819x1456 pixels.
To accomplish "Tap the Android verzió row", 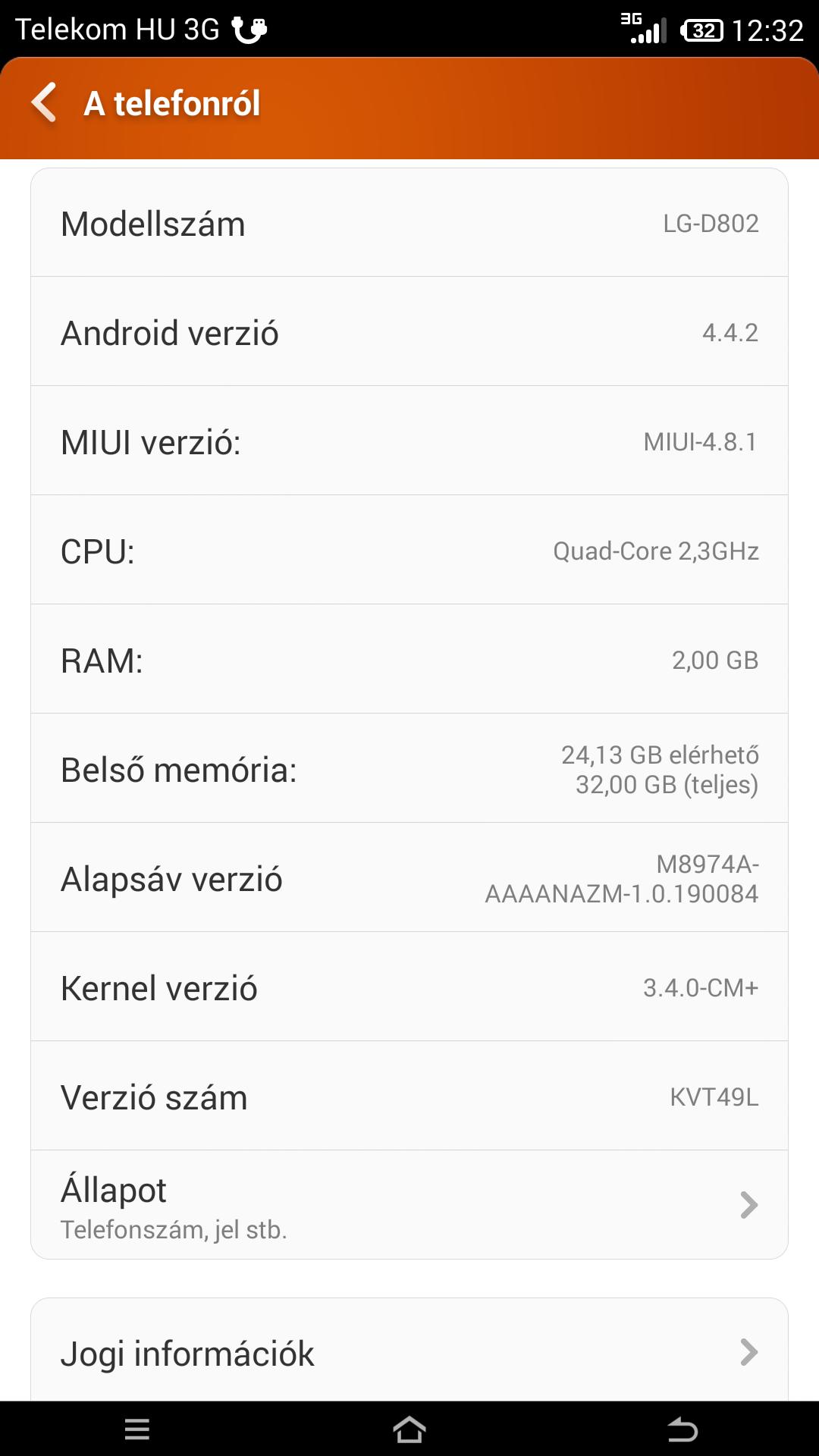I will coord(409,331).
